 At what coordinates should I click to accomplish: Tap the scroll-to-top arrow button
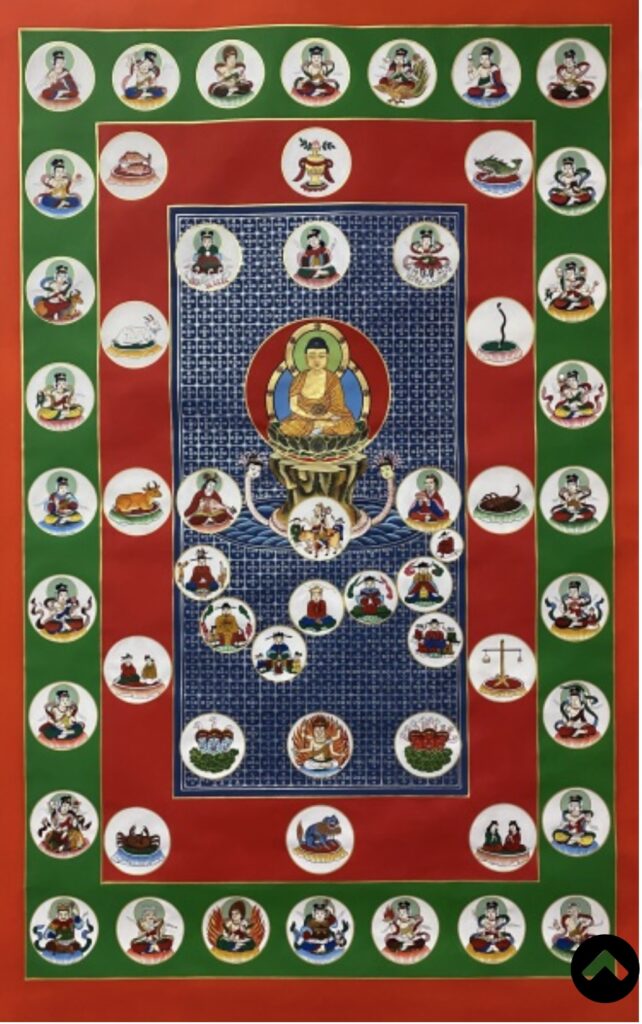[x=605, y=967]
